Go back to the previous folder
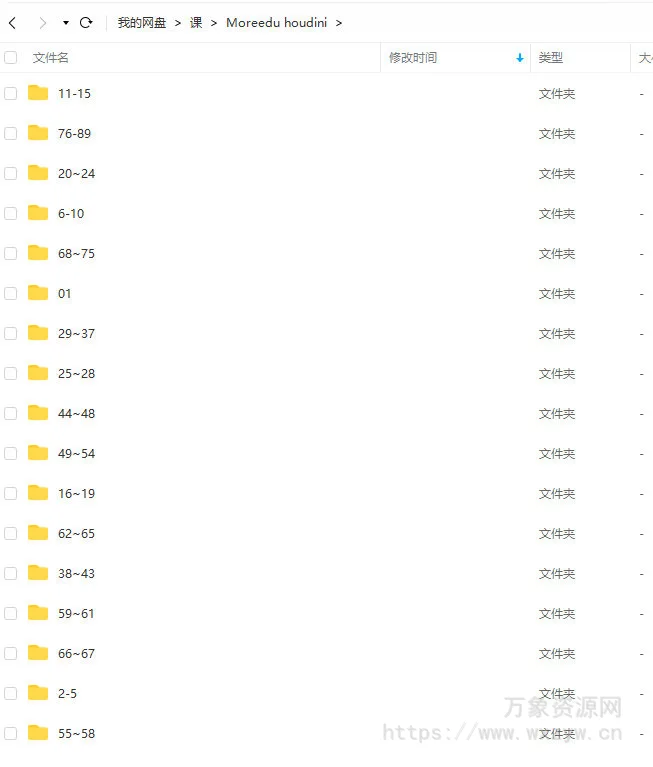The image size is (653, 767). coord(12,22)
